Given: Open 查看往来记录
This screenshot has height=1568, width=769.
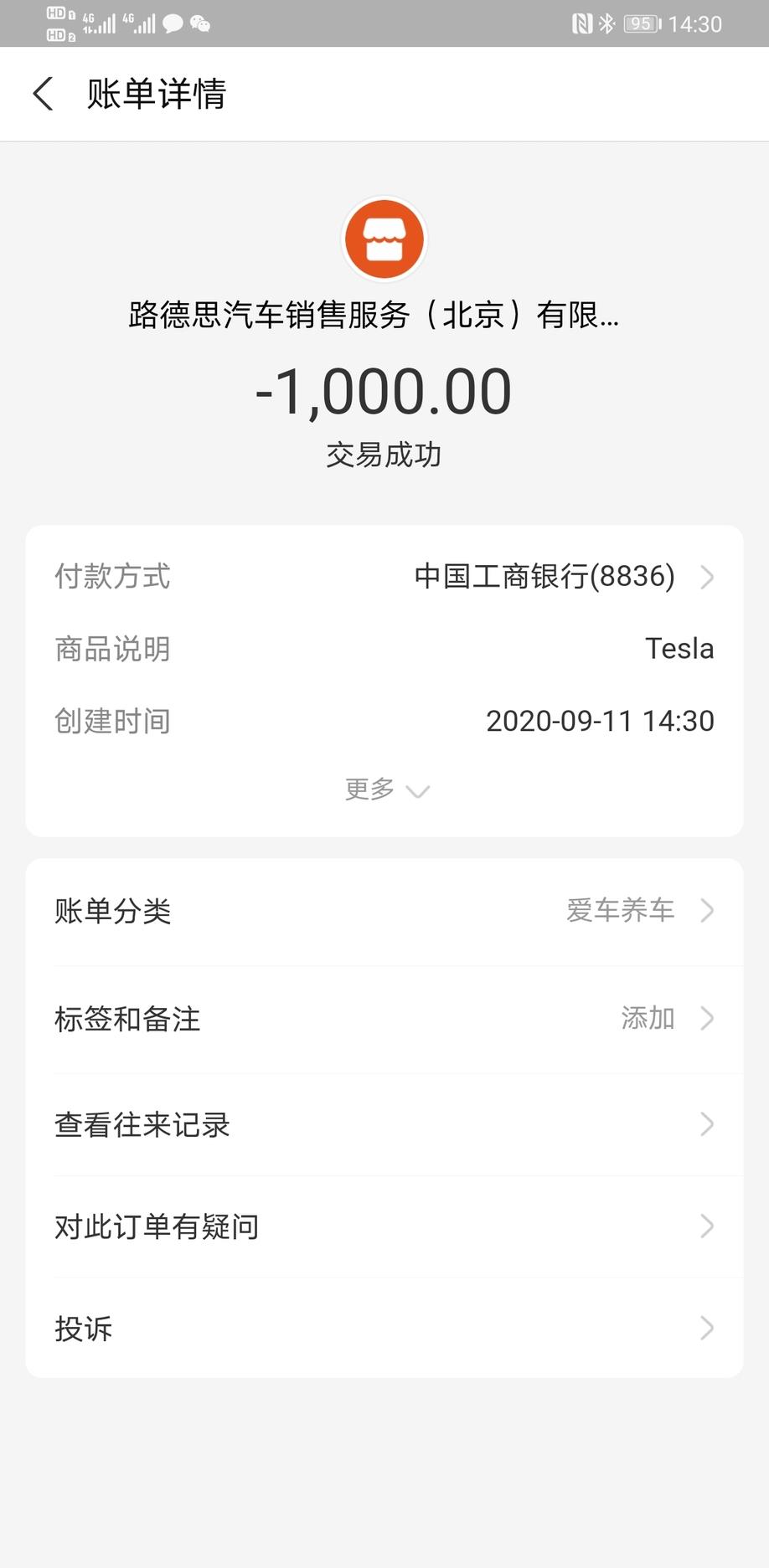Looking at the screenshot, I should (x=384, y=1124).
